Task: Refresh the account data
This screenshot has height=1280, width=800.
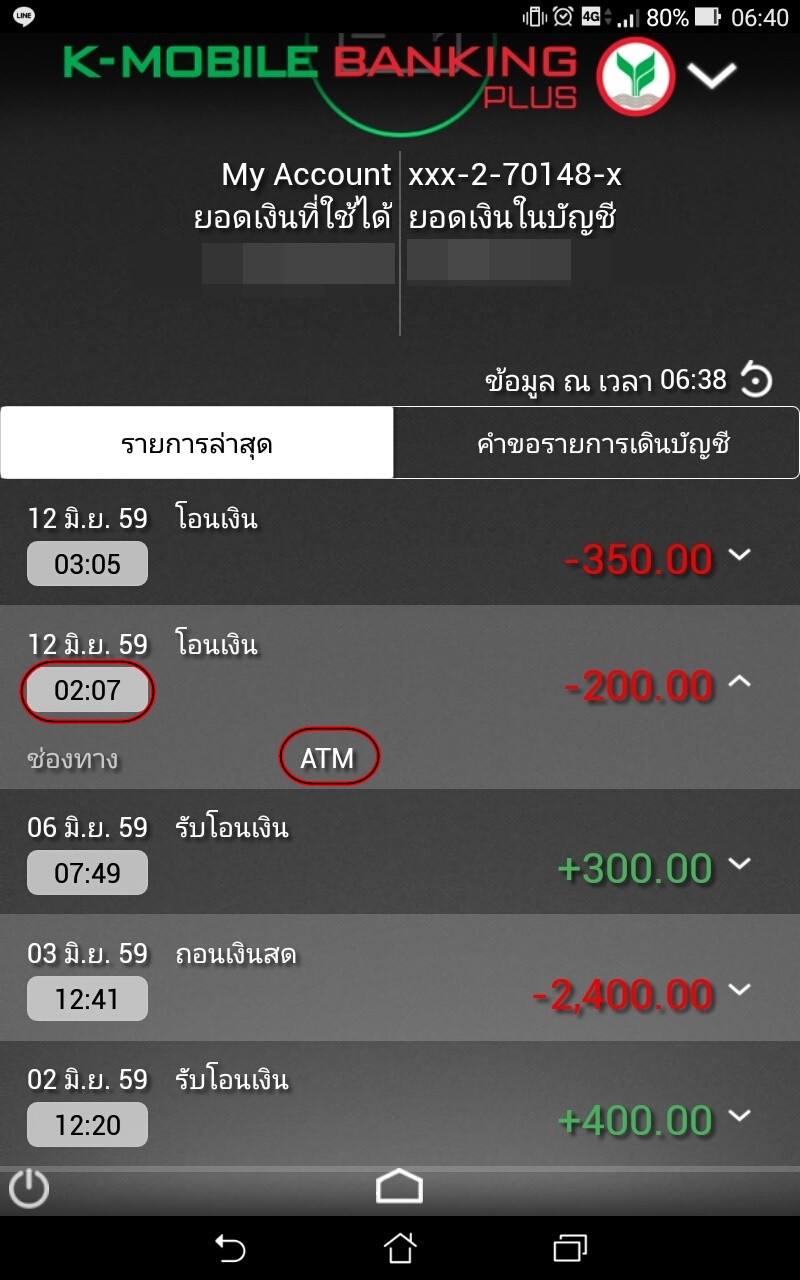Action: tap(756, 381)
